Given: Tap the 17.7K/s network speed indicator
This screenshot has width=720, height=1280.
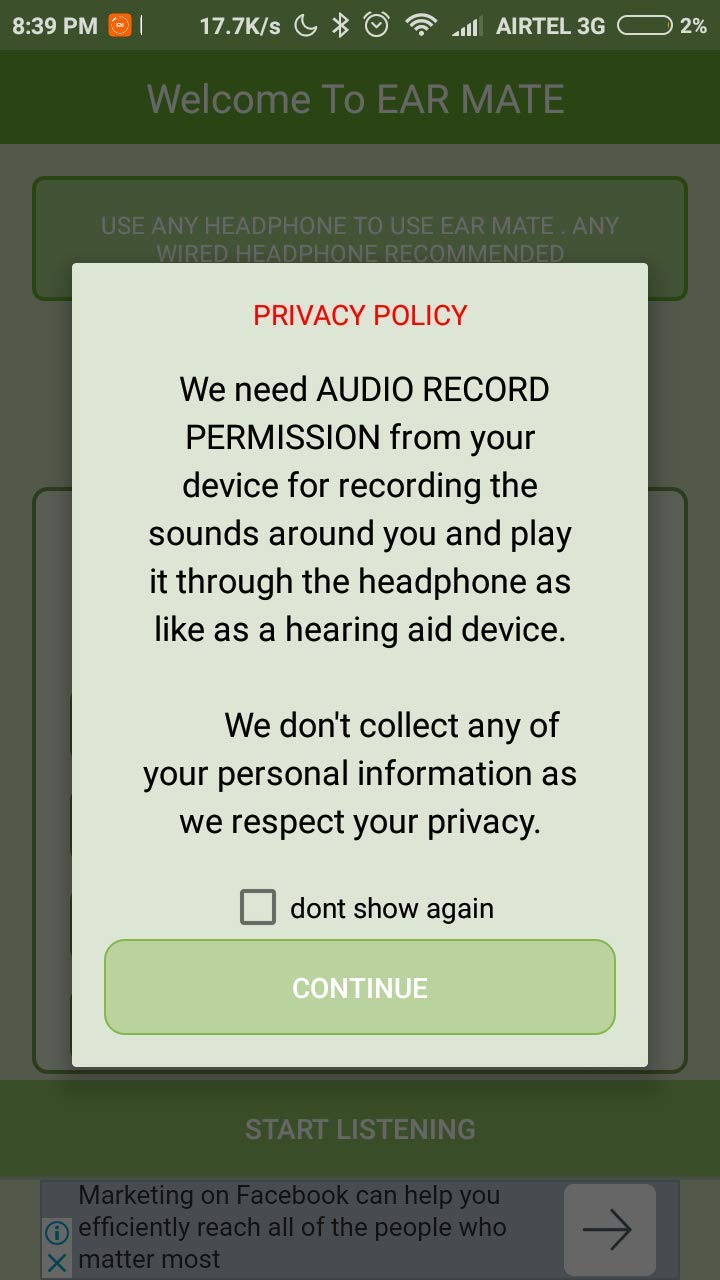Looking at the screenshot, I should (239, 24).
